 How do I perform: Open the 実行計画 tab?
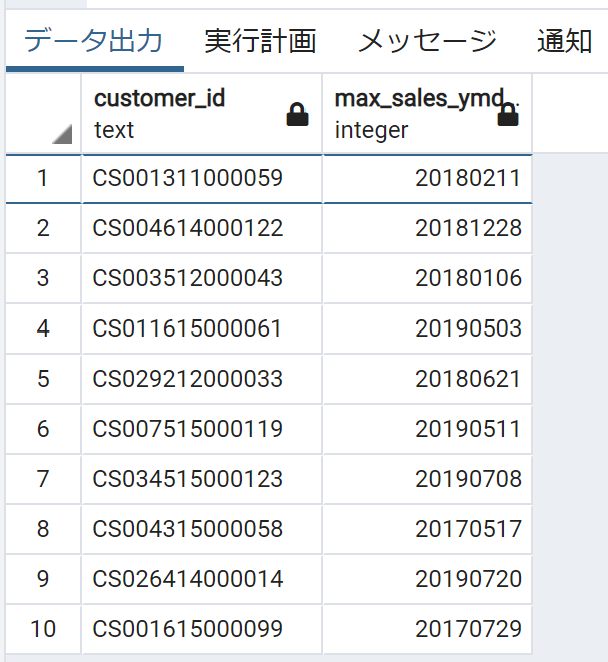(260, 41)
